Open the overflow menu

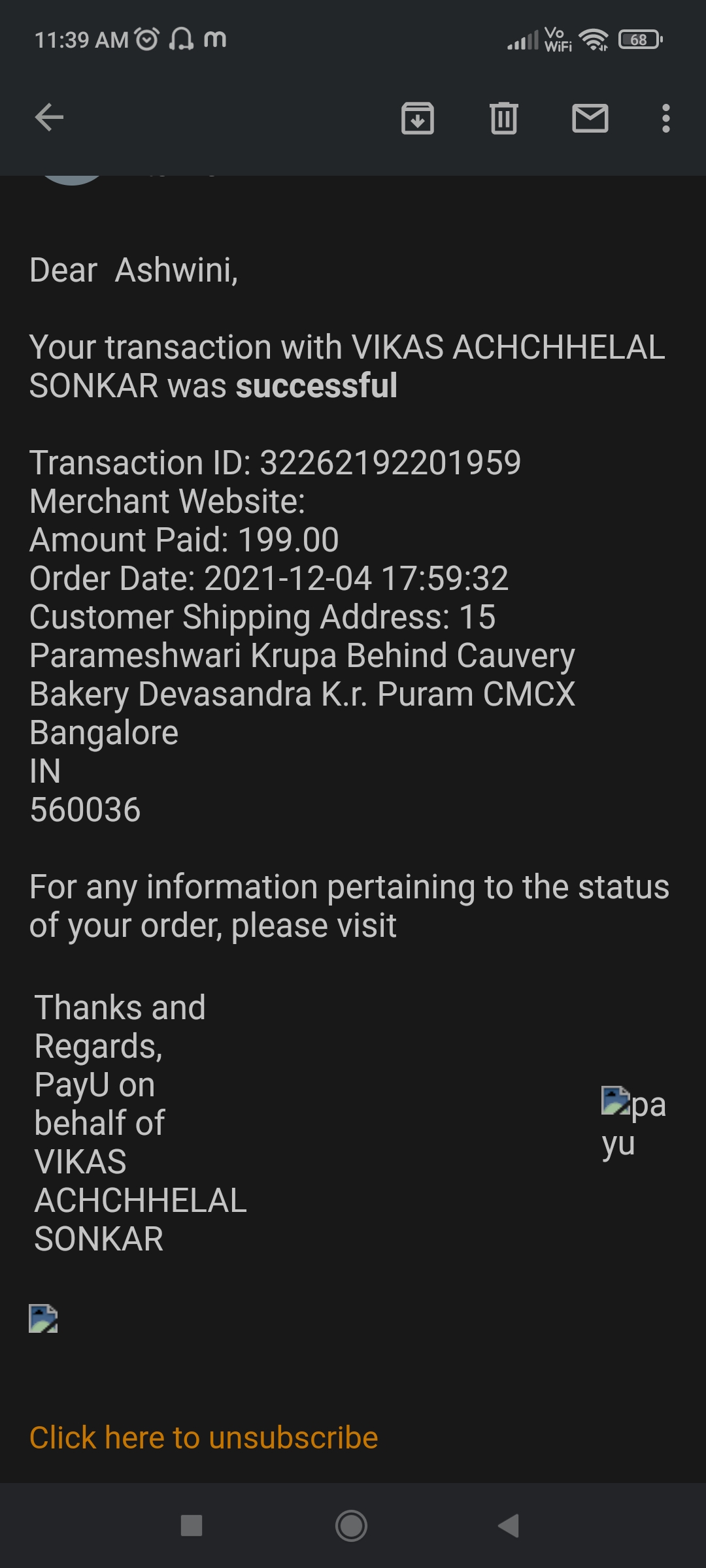point(665,118)
